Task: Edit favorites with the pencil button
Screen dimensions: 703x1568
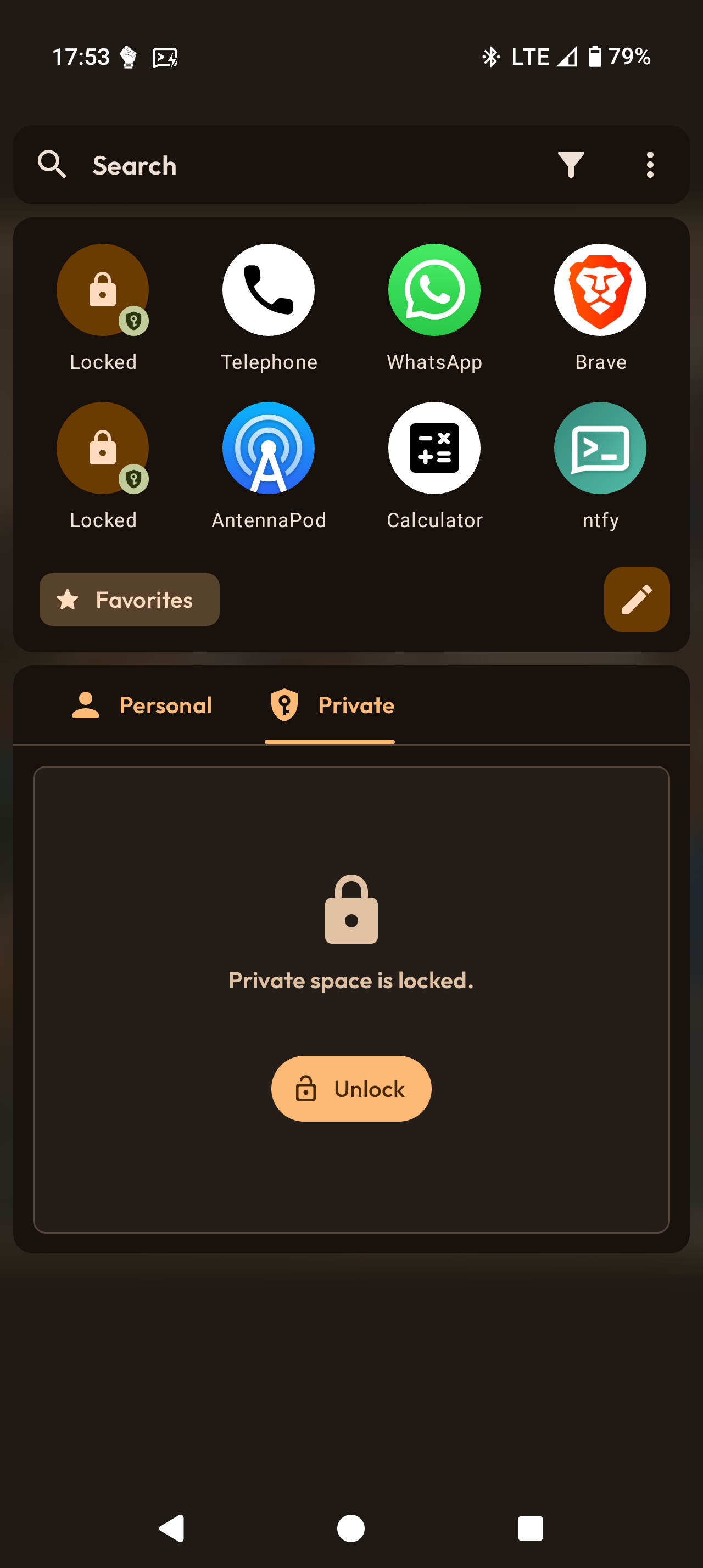Action: (637, 600)
